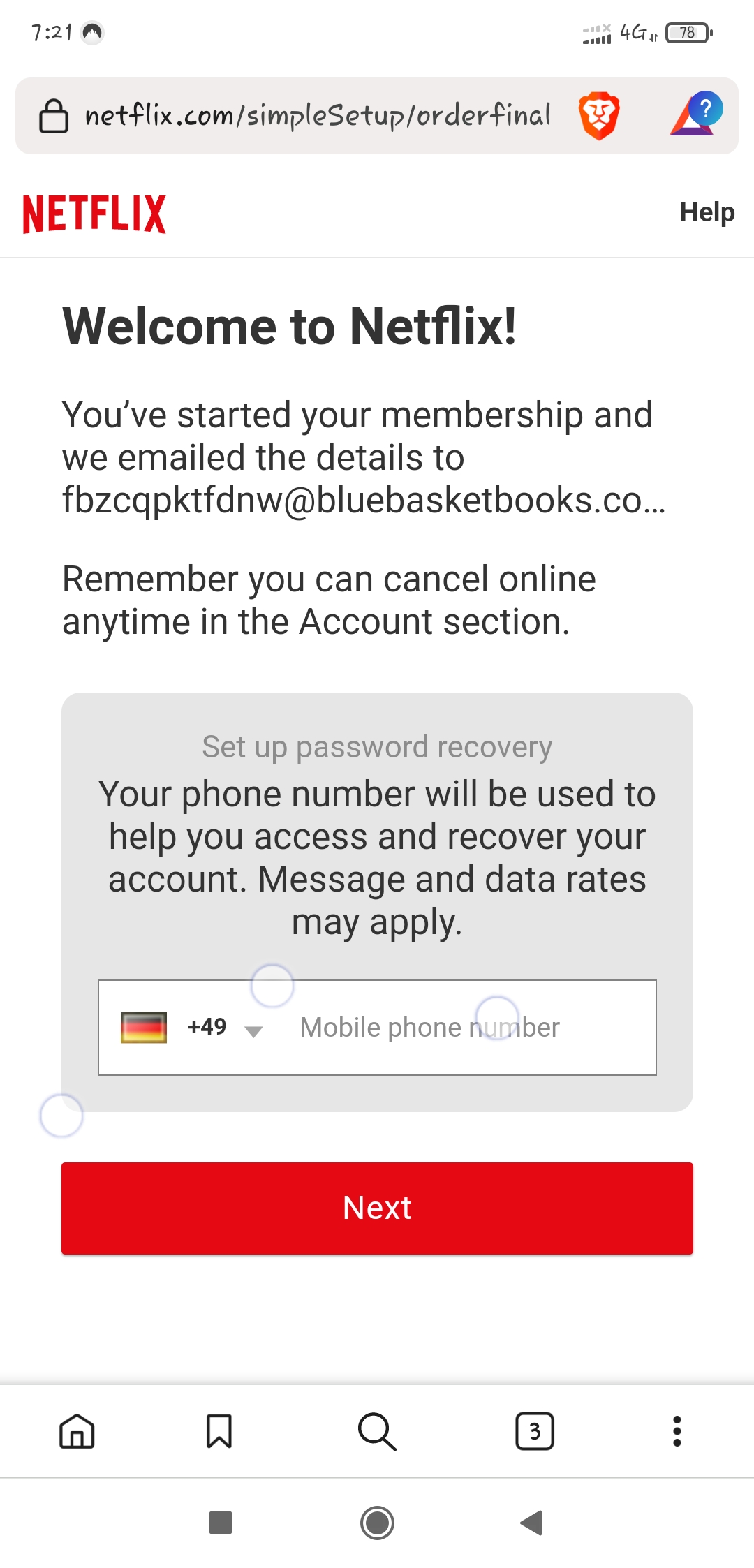Open the bookmarks icon
The width and height of the screenshot is (754, 1568).
click(x=219, y=1431)
